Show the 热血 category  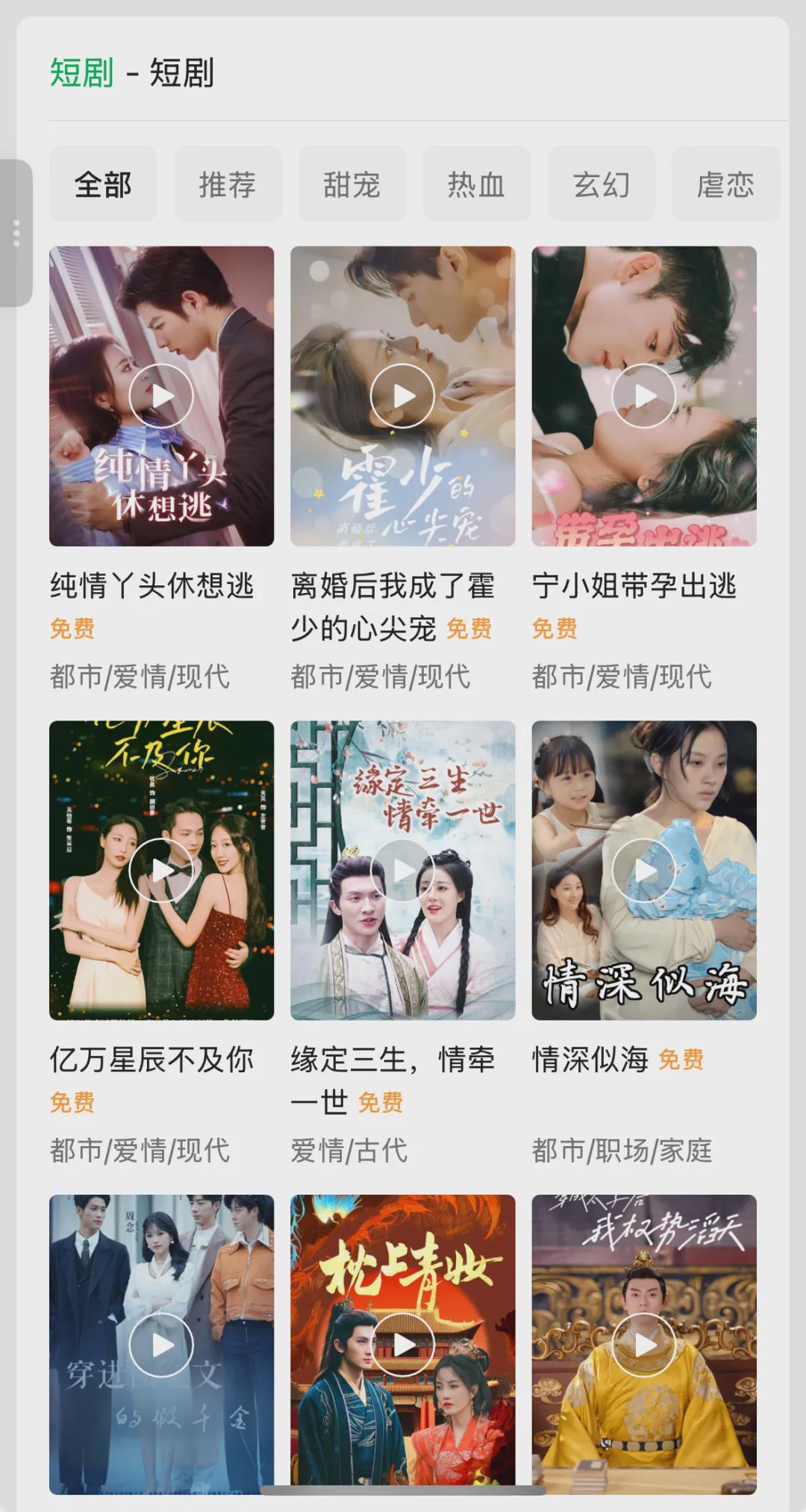click(x=476, y=184)
